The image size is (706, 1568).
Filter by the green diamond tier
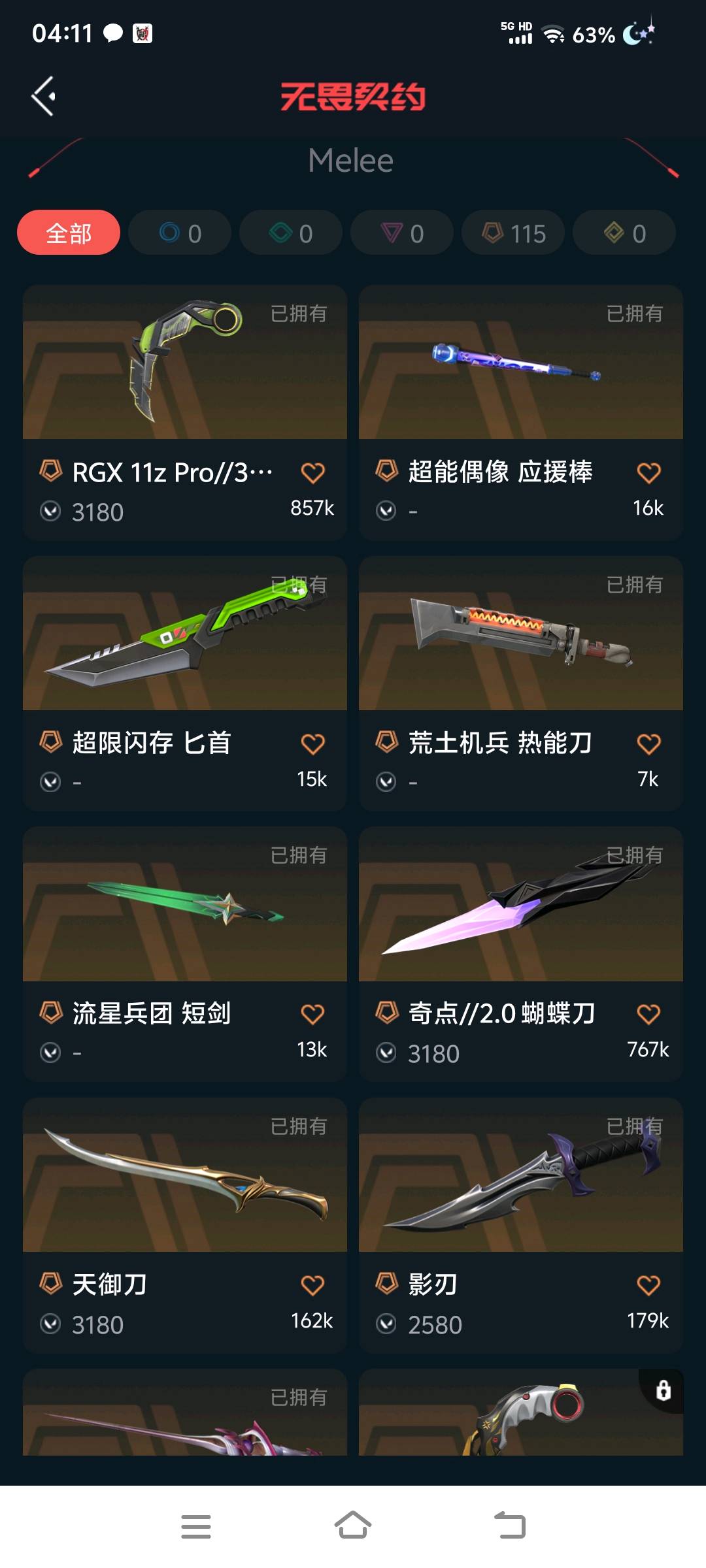pyautogui.click(x=291, y=233)
